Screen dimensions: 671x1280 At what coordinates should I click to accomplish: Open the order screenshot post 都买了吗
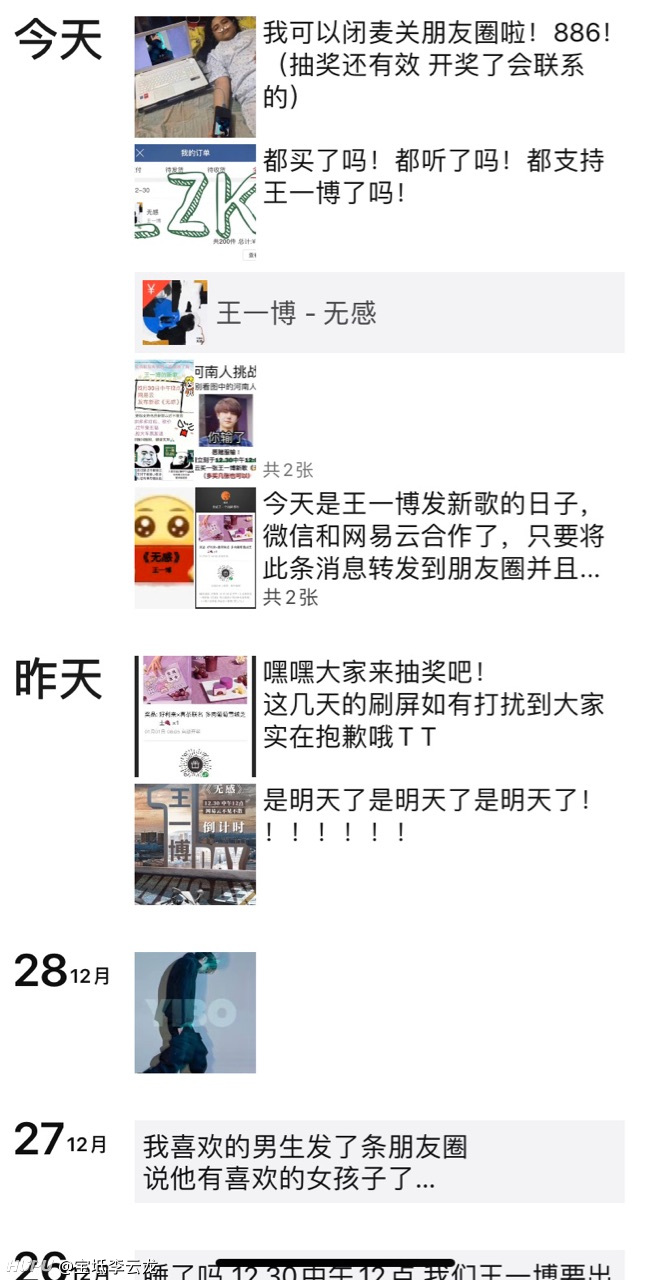pos(380,203)
